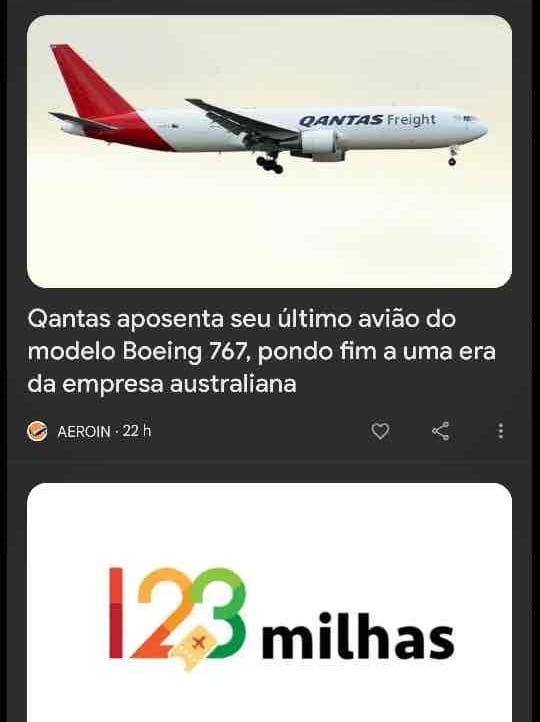Screen dimensions: 540x722
Task: Like the Qantas article with the heart icon
Action: [x=380, y=431]
